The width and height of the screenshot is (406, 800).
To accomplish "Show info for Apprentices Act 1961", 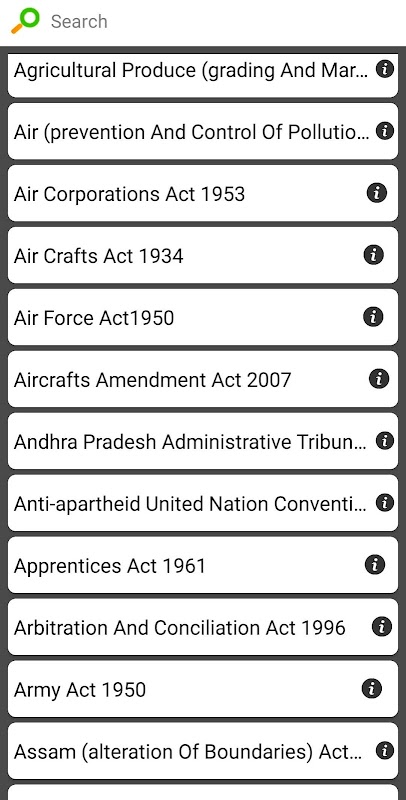I will [x=375, y=564].
